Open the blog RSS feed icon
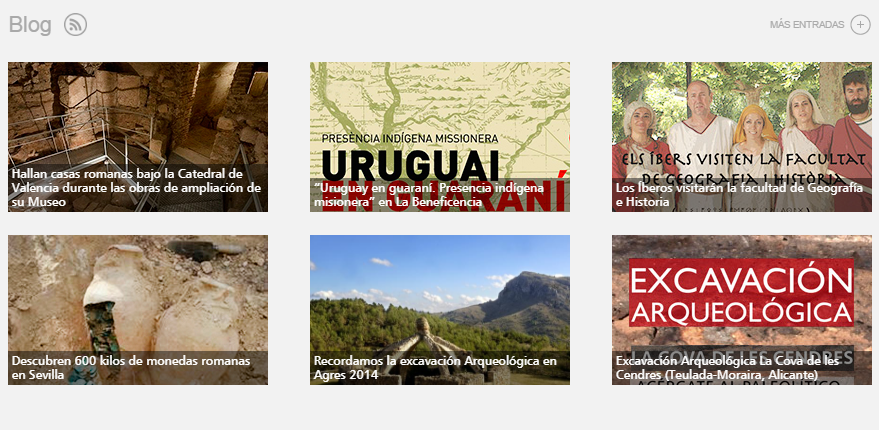Image resolution: width=879 pixels, height=430 pixels. pos(75,25)
